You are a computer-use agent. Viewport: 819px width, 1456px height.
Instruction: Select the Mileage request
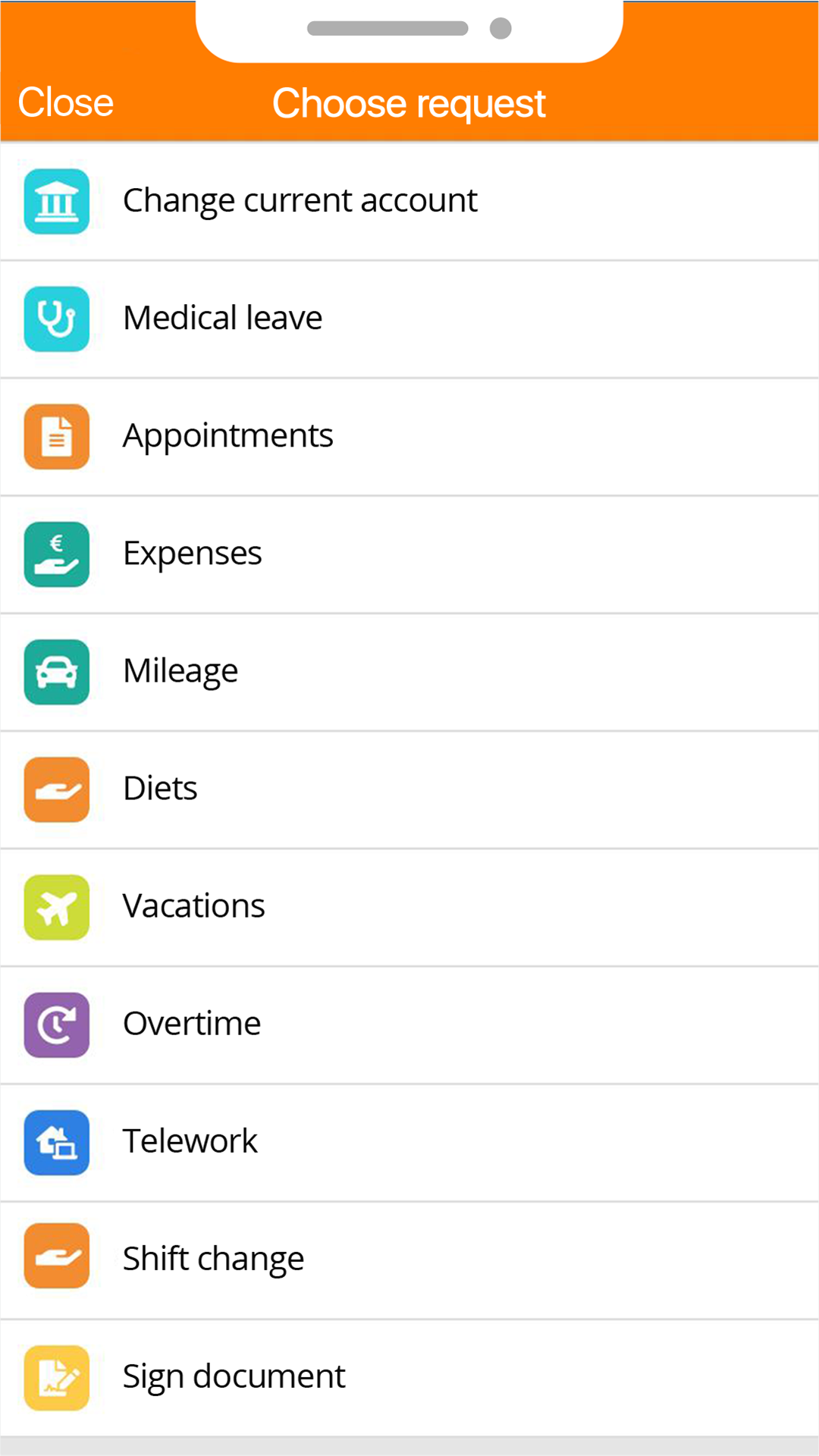409,672
